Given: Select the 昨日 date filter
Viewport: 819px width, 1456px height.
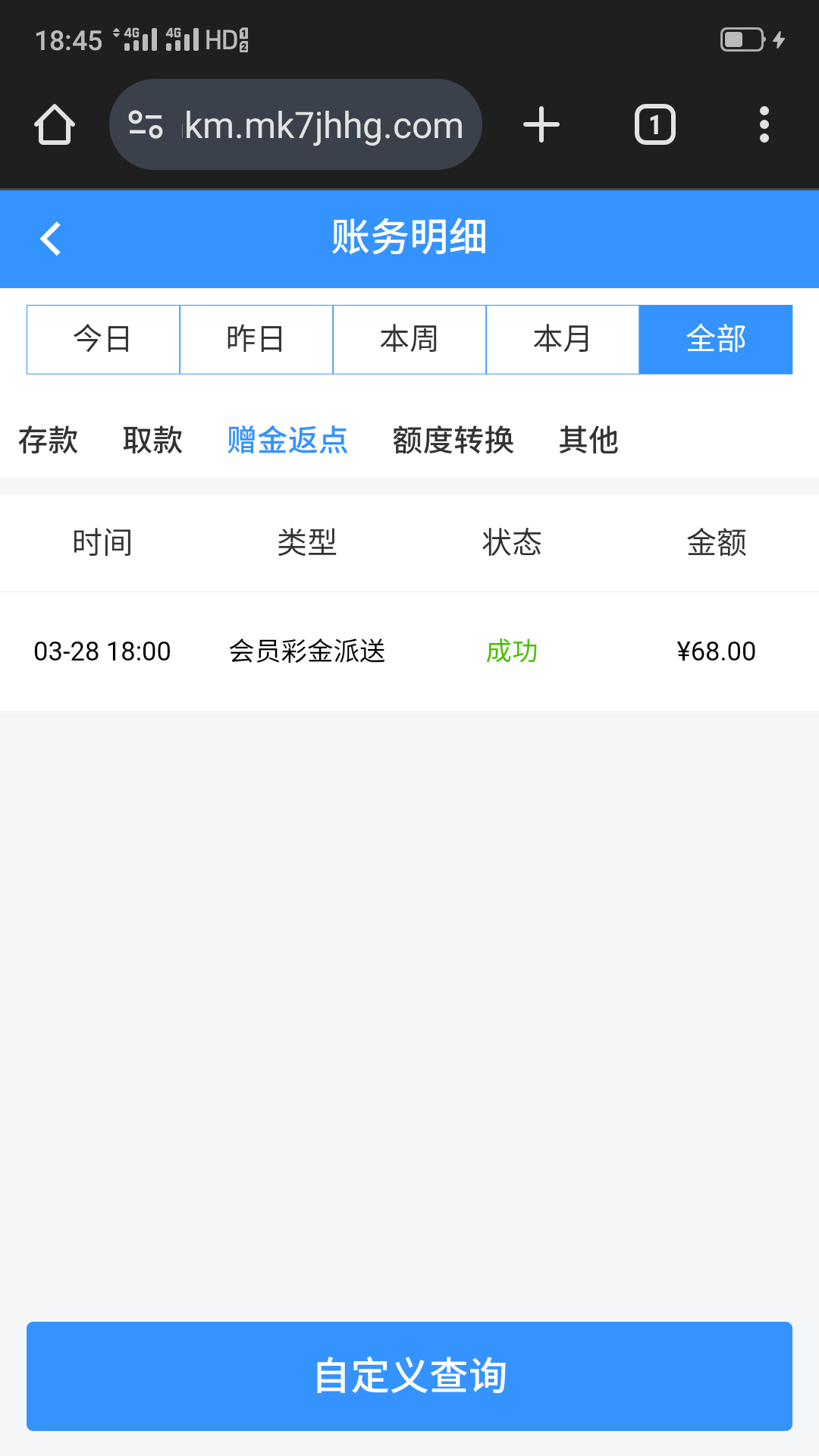Looking at the screenshot, I should [256, 339].
